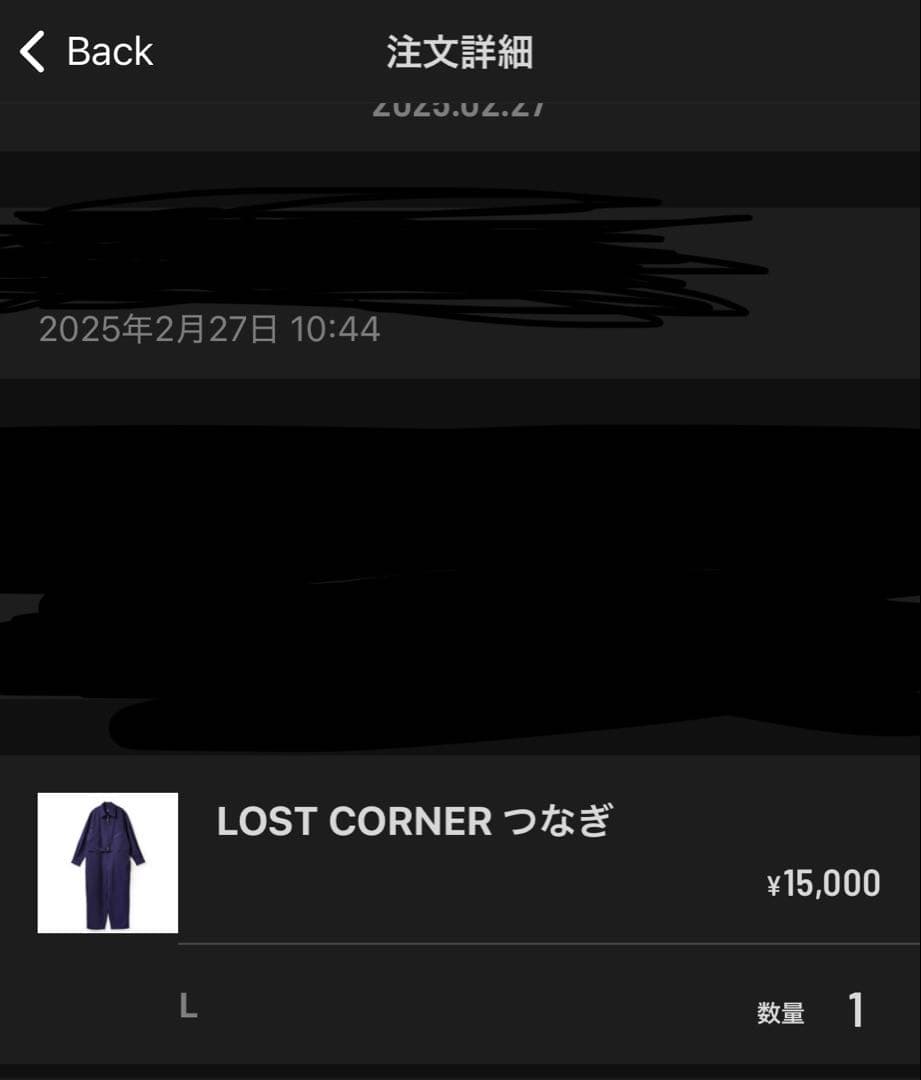Tap the price ¥15,000
Viewport: 921px width, 1080px height.
pyautogui.click(x=821, y=883)
